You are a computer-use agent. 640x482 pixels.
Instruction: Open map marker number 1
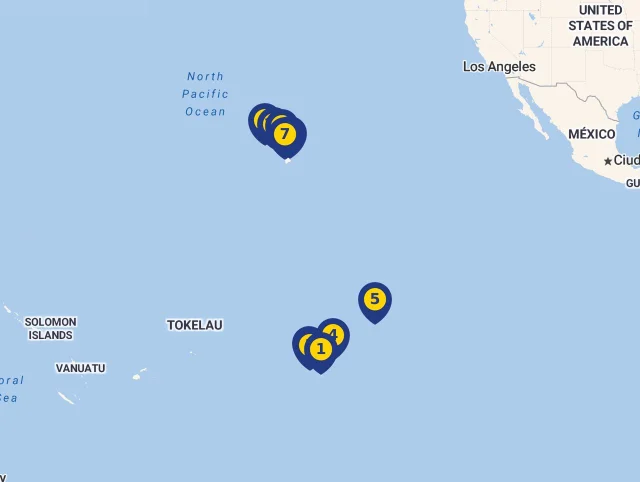321,350
